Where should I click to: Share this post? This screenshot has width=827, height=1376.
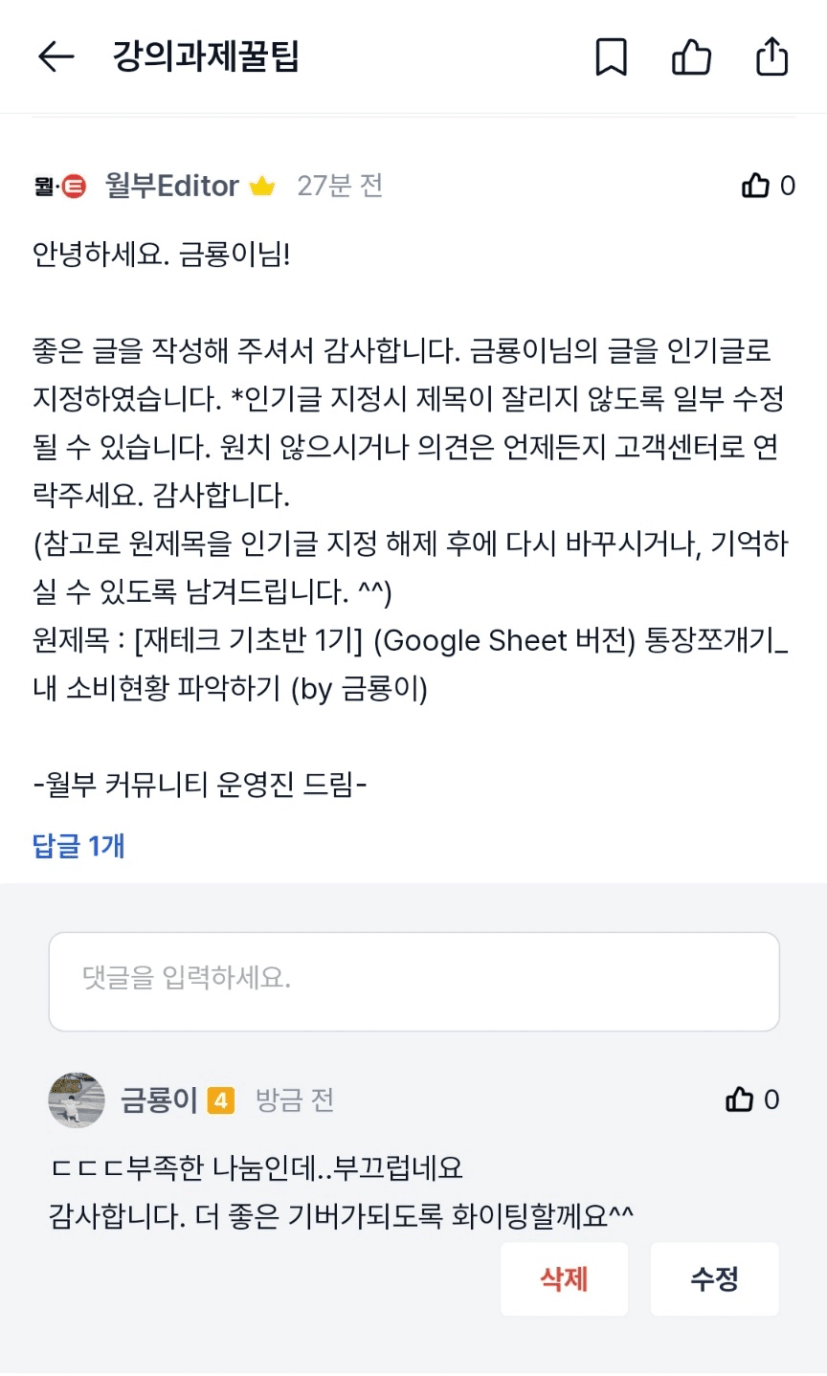[772, 57]
